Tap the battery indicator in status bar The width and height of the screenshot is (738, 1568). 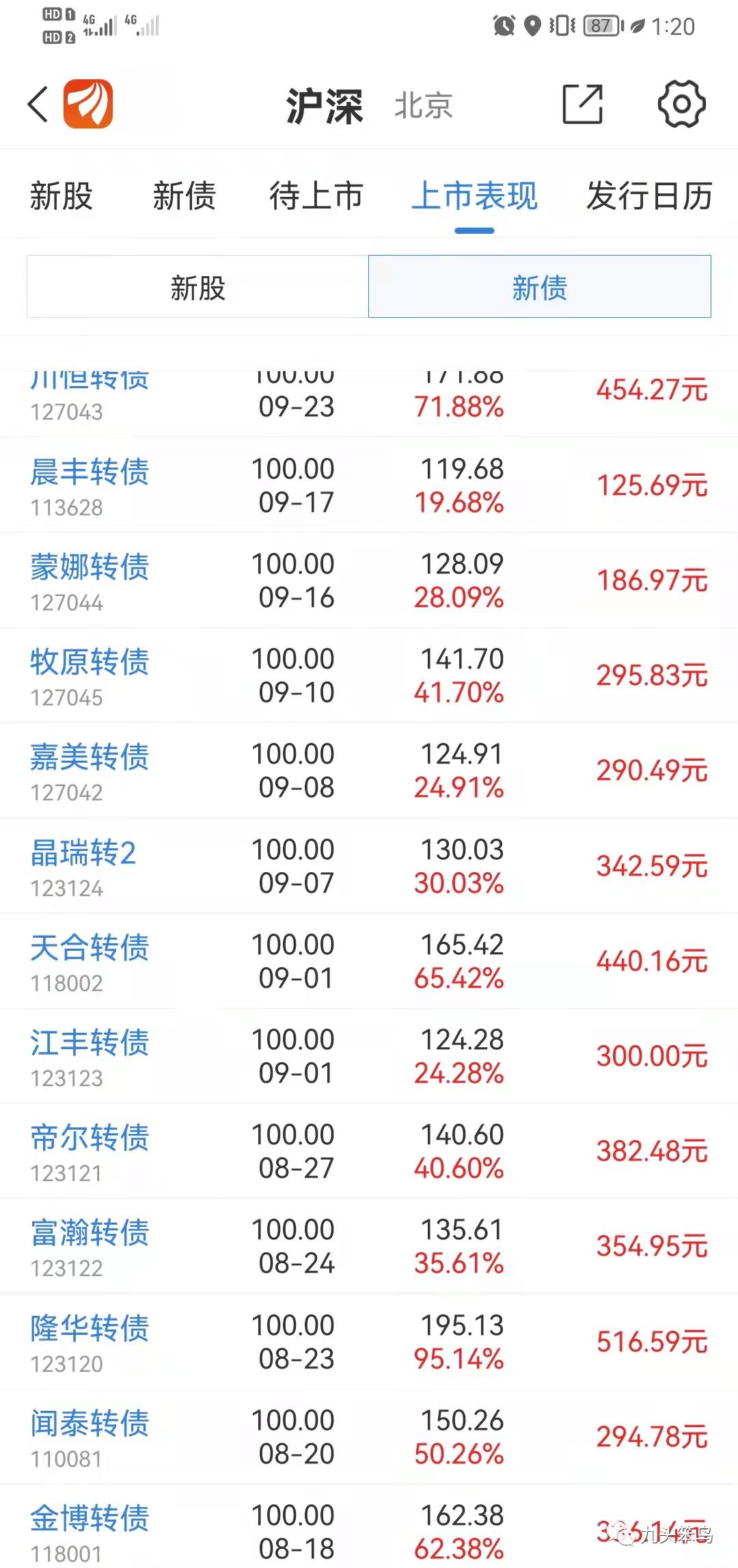tap(601, 26)
